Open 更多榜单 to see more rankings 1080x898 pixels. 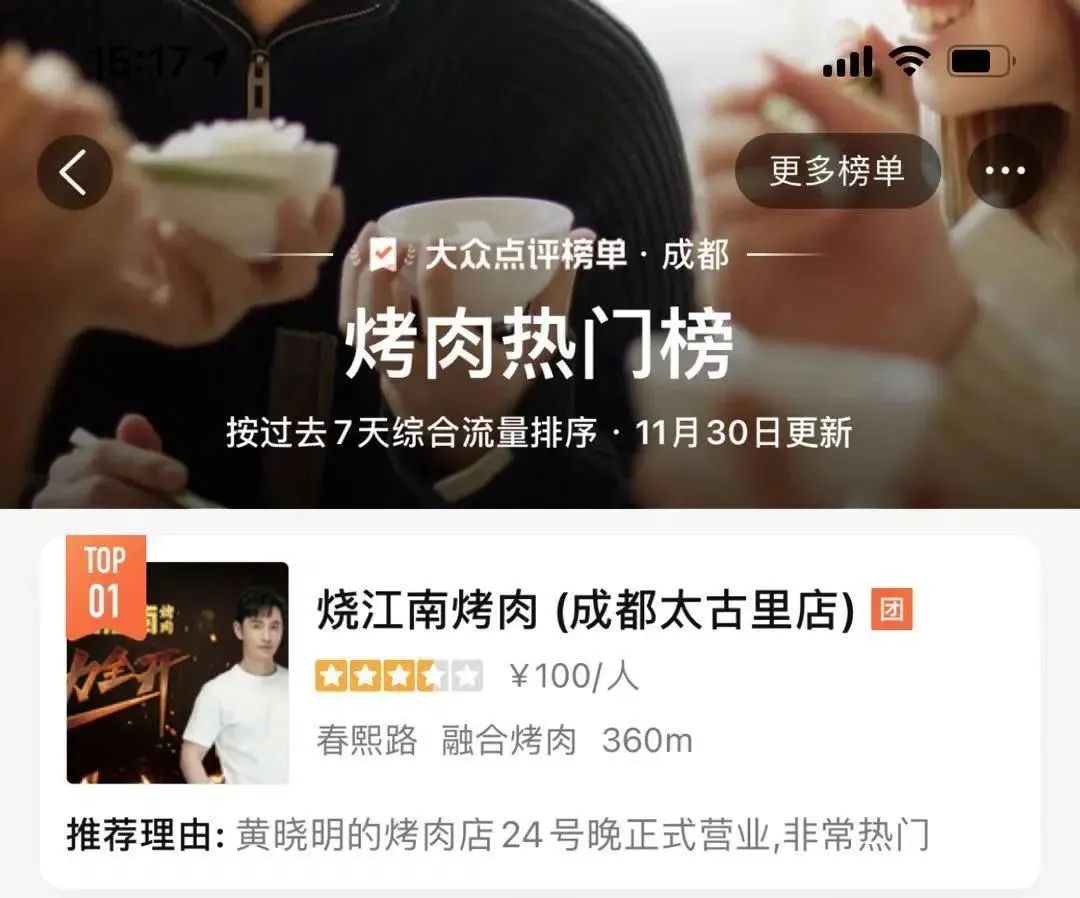(837, 171)
